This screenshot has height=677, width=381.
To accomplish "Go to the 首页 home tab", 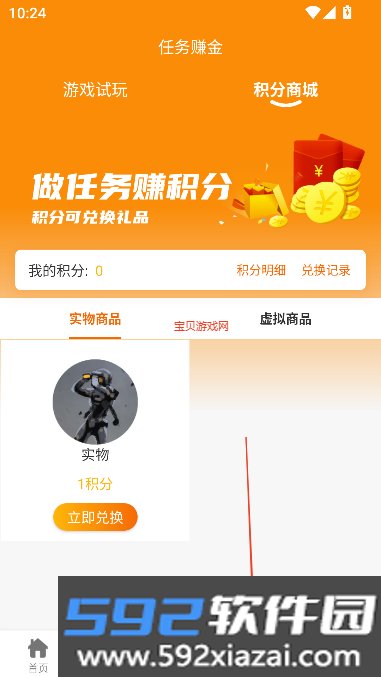I will coord(38,655).
